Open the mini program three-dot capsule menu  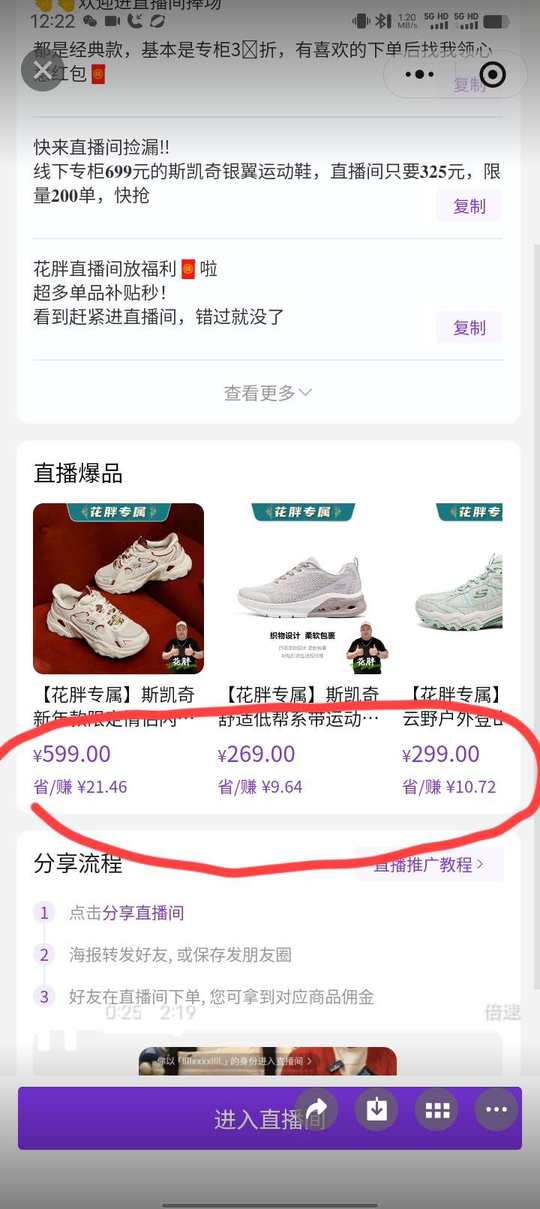[x=419, y=75]
